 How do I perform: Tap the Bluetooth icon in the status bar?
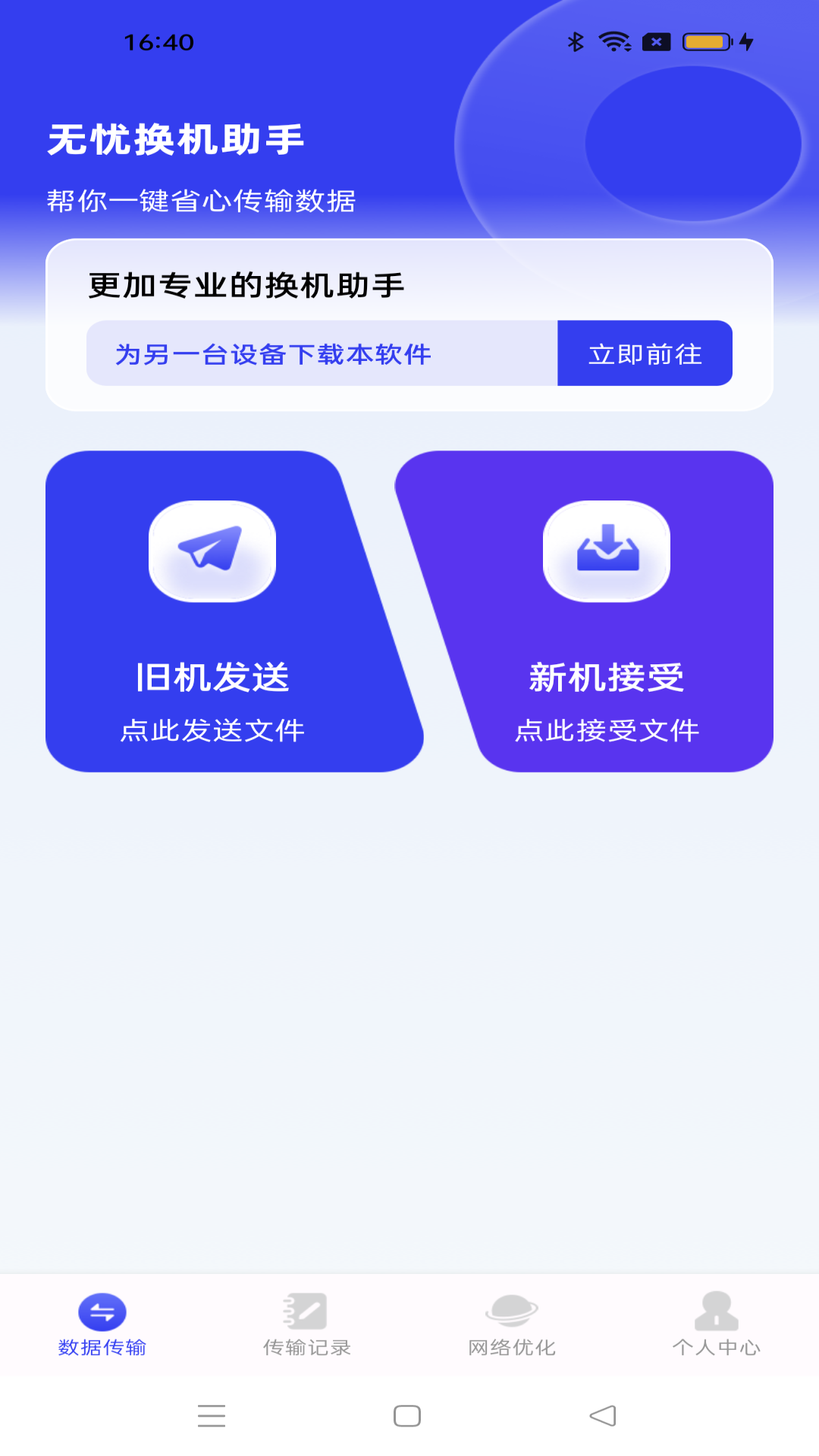pos(574,42)
